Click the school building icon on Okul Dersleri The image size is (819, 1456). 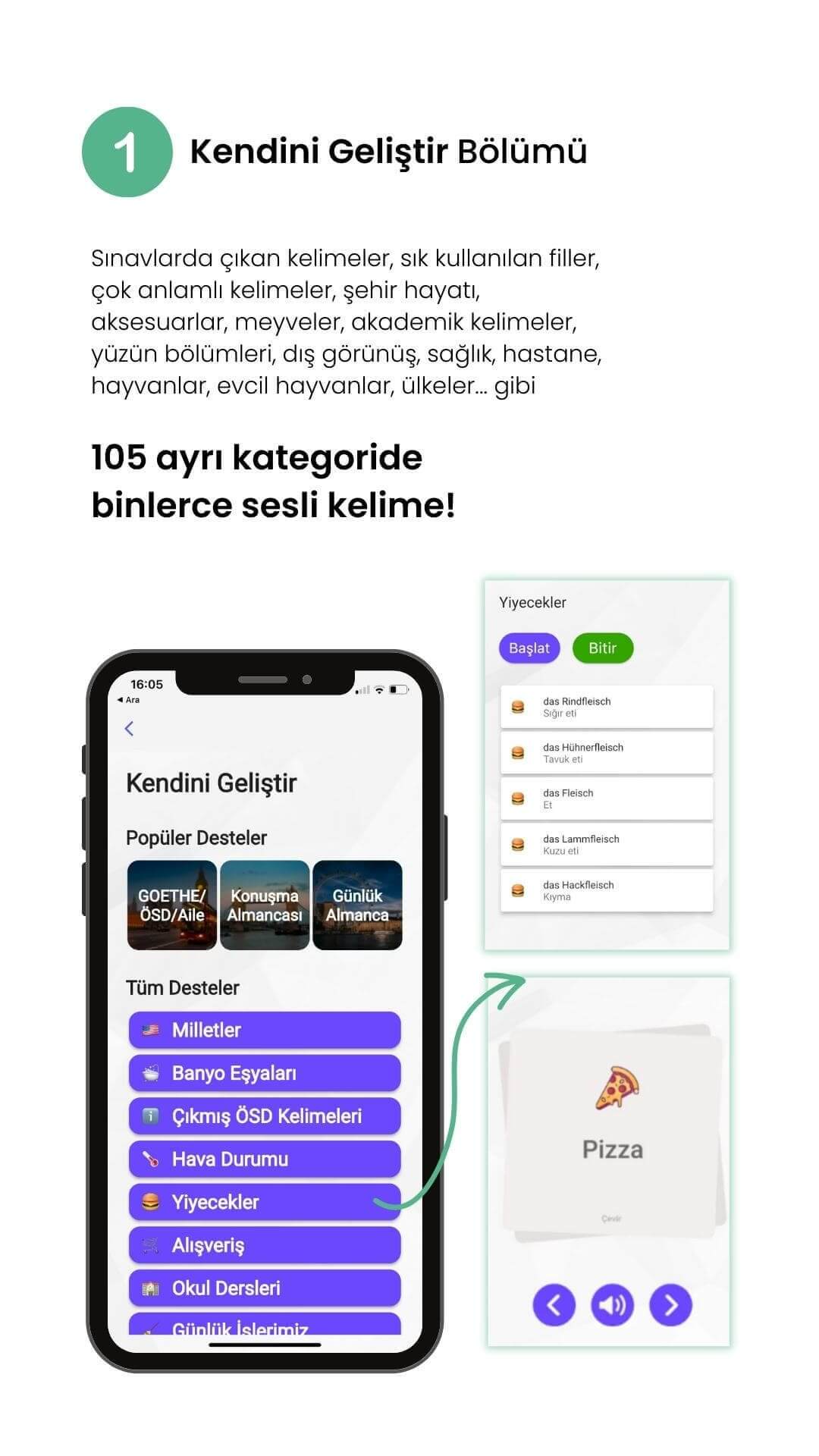click(x=151, y=1287)
